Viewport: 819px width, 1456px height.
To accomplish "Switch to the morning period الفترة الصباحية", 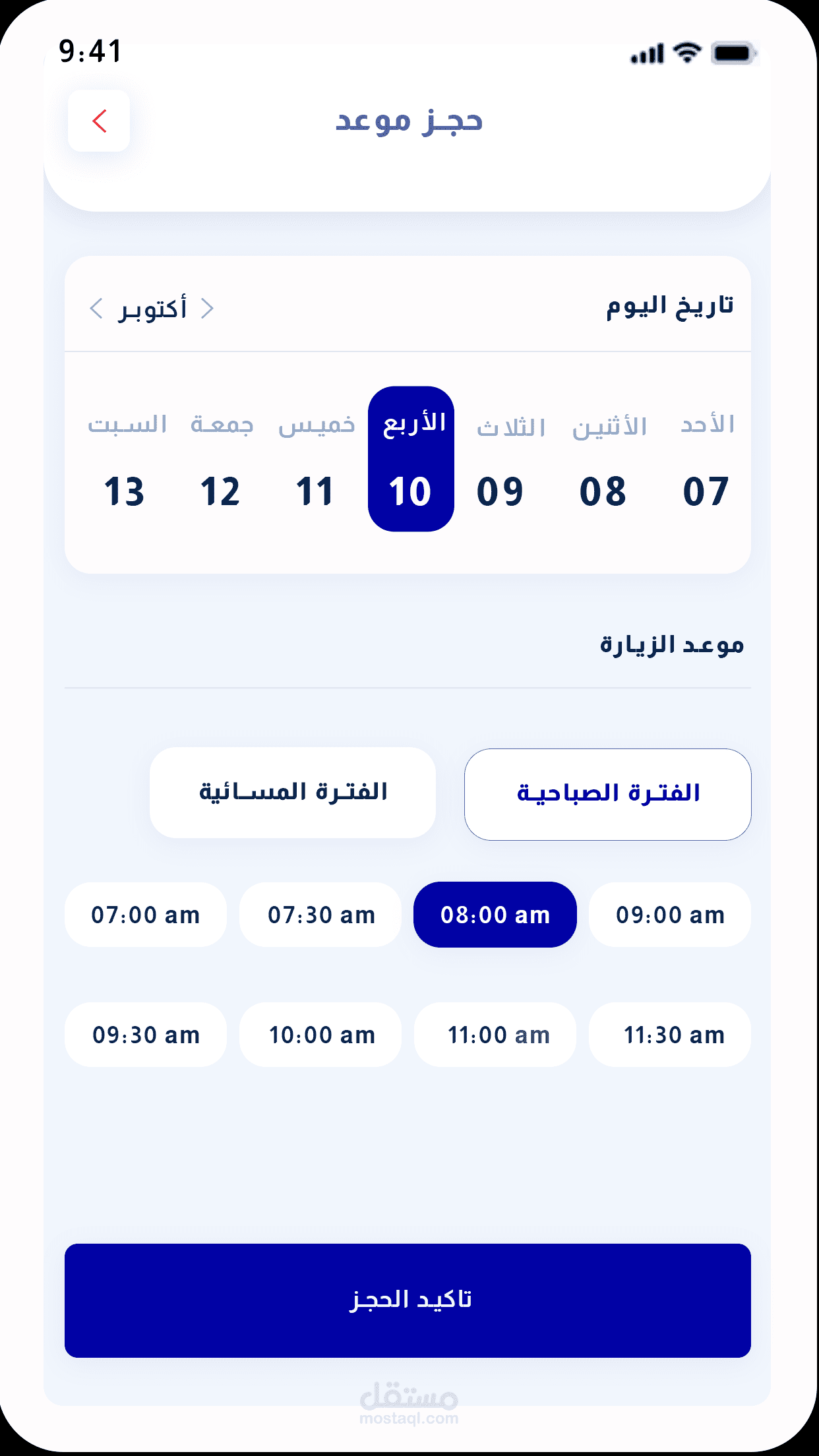I will (x=608, y=794).
